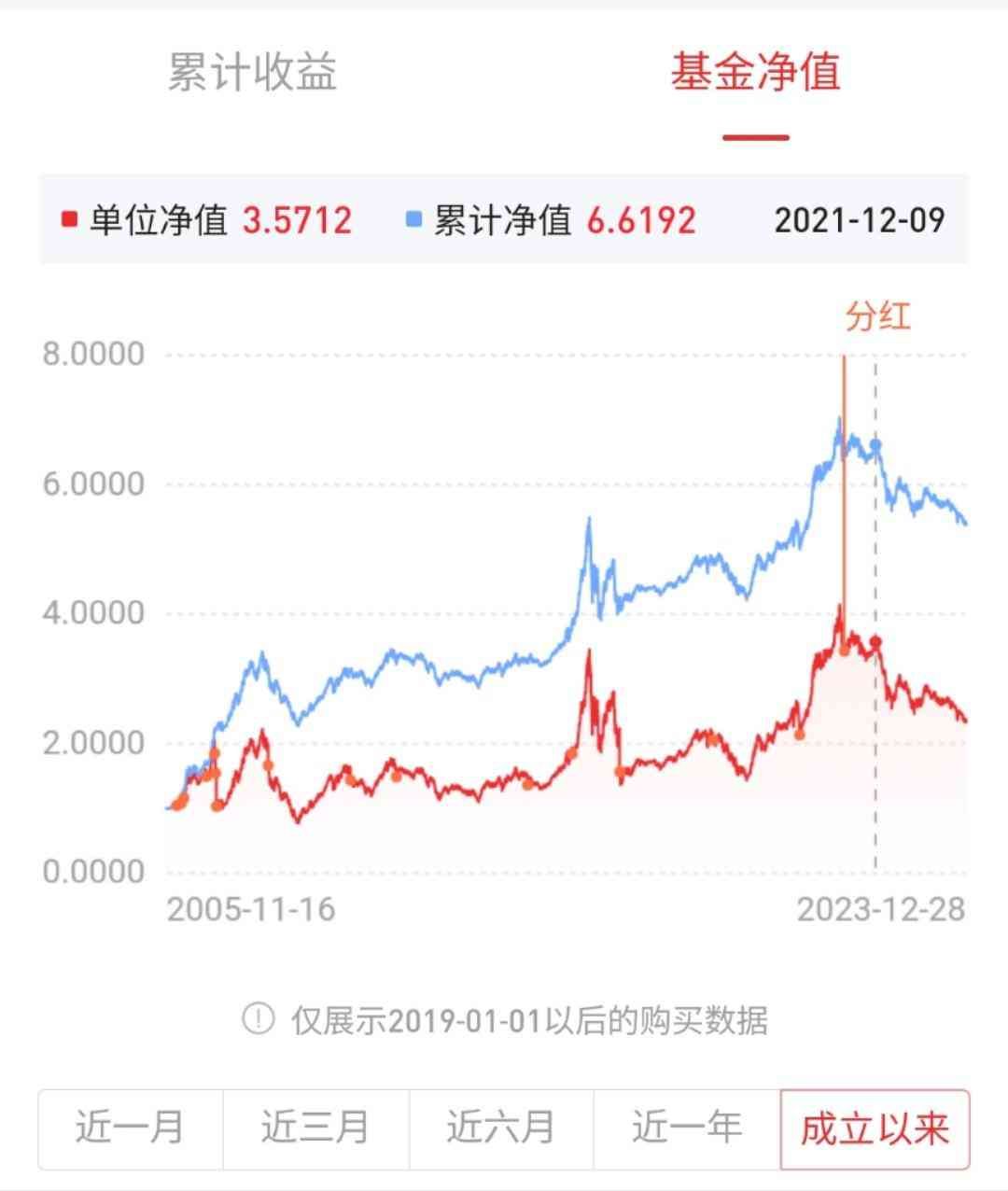Screen dimensions: 1008x1191
Task: Select the 近一月 time range
Action: (x=129, y=1128)
